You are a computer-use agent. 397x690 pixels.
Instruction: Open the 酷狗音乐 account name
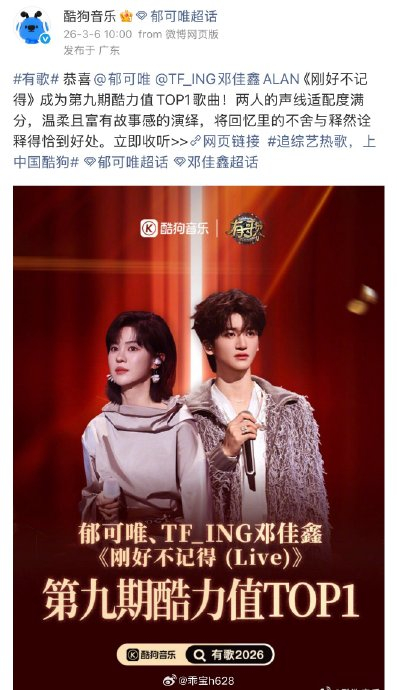(89, 16)
